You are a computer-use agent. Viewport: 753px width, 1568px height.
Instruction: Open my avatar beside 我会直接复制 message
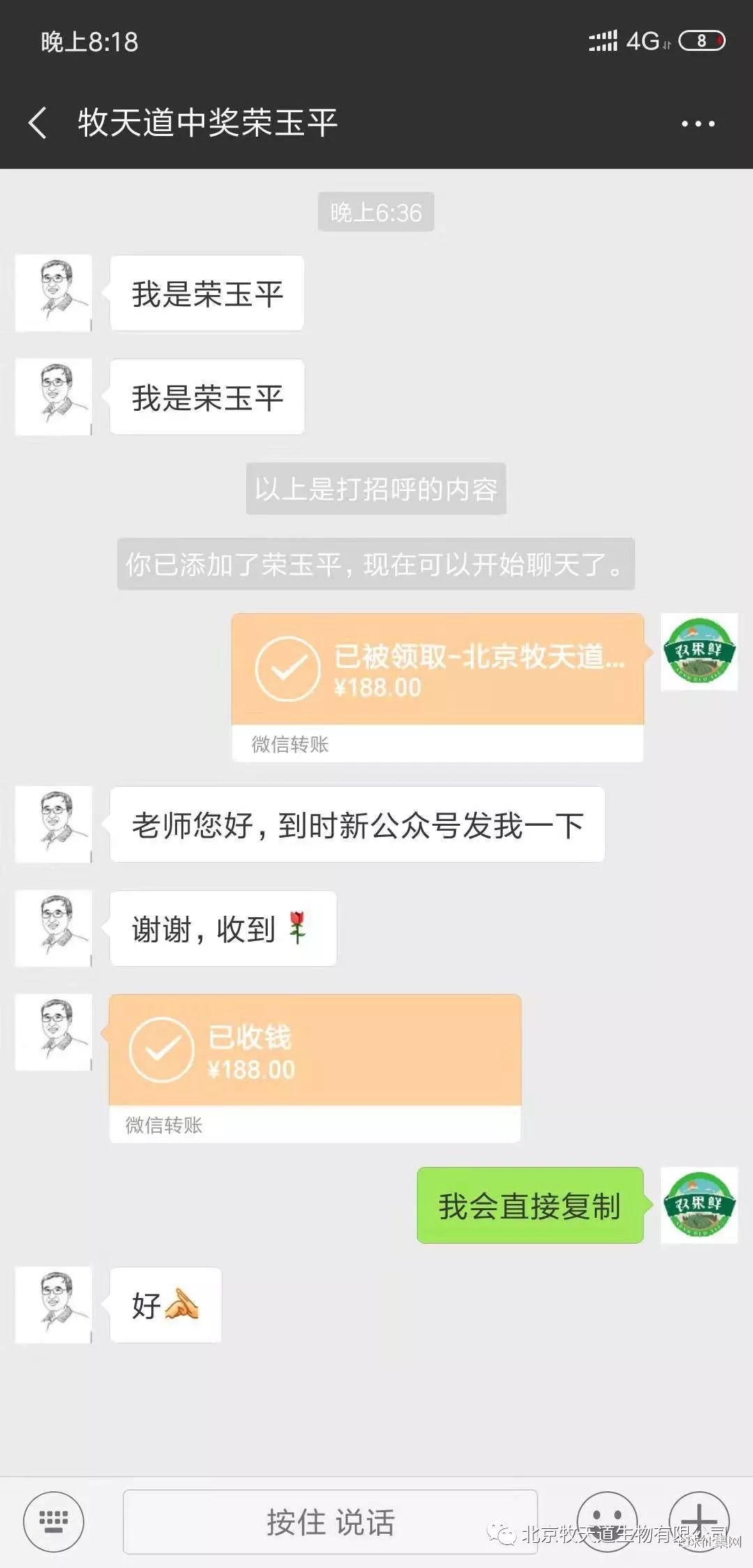pyautogui.click(x=699, y=1205)
